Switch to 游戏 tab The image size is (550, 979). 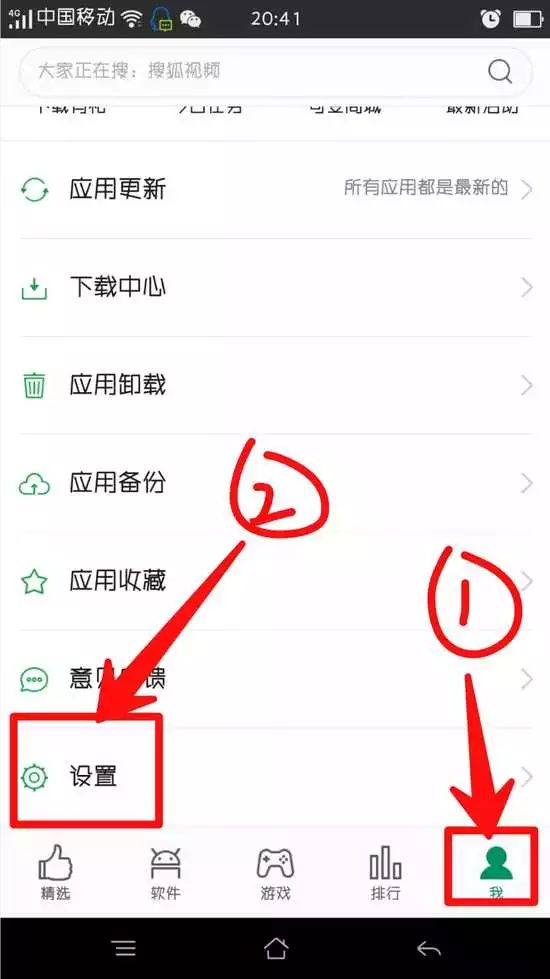click(x=275, y=872)
